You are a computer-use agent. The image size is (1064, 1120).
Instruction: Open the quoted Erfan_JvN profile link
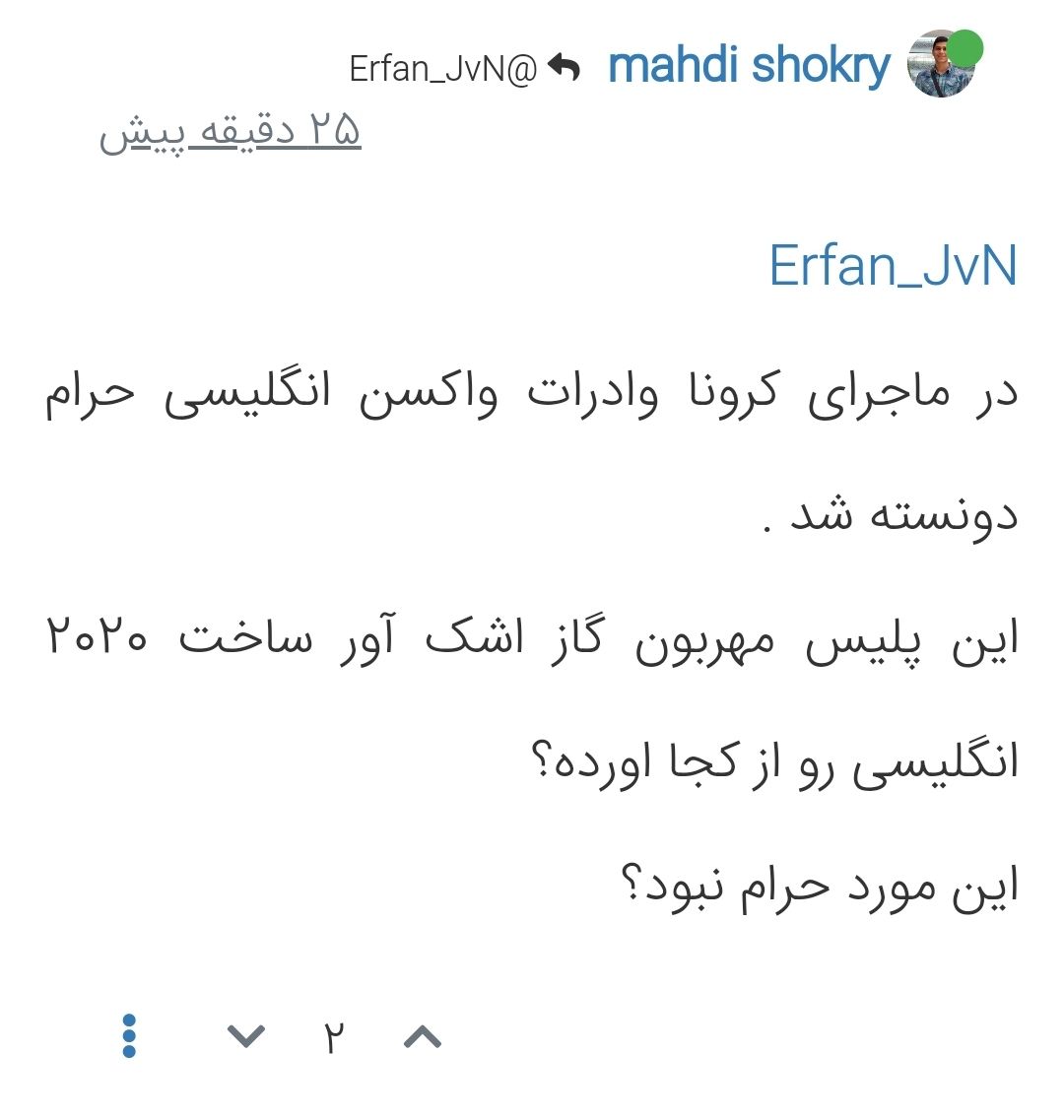[x=893, y=265]
